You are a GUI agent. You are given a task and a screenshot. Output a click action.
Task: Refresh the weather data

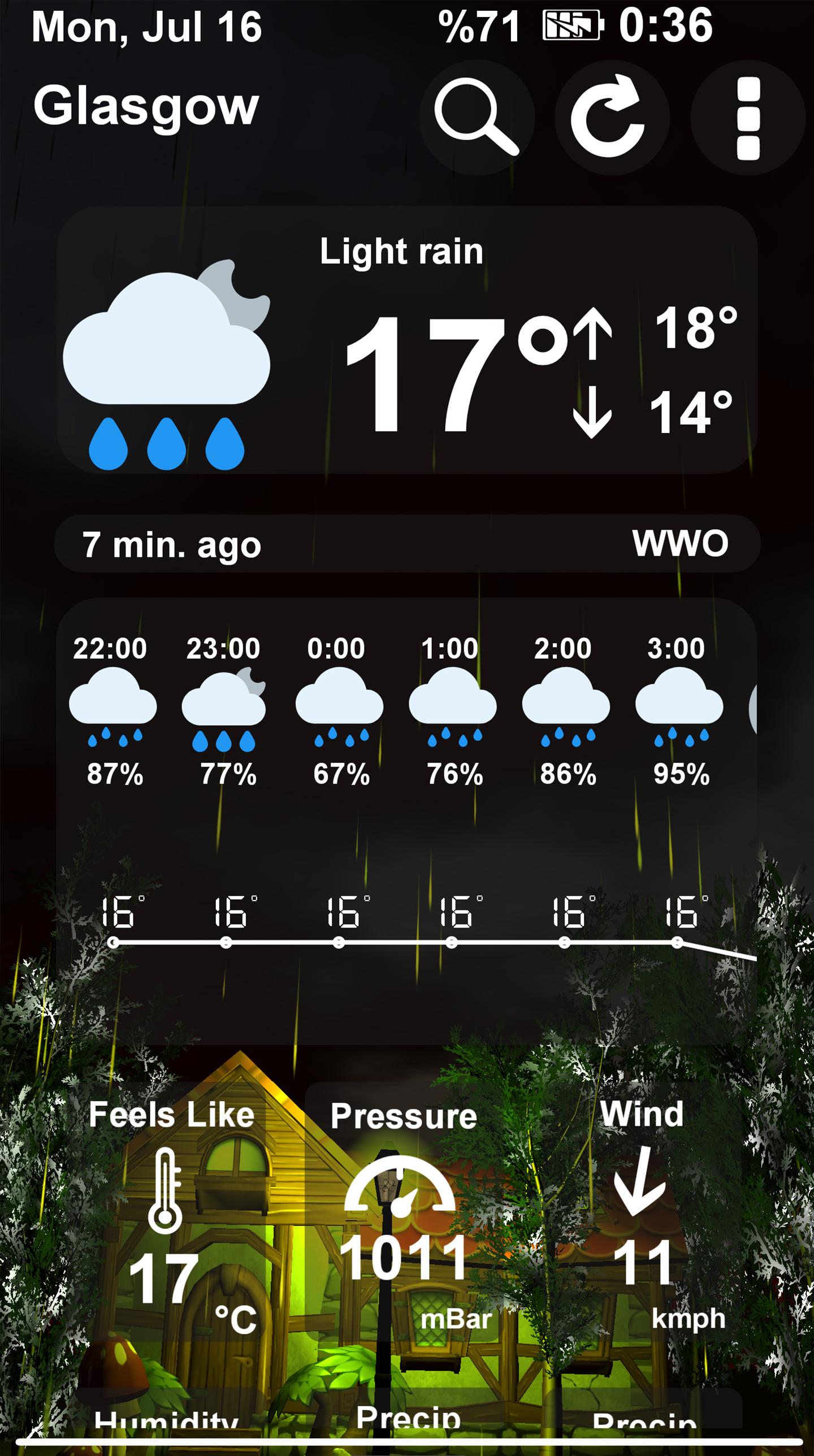[x=612, y=118]
